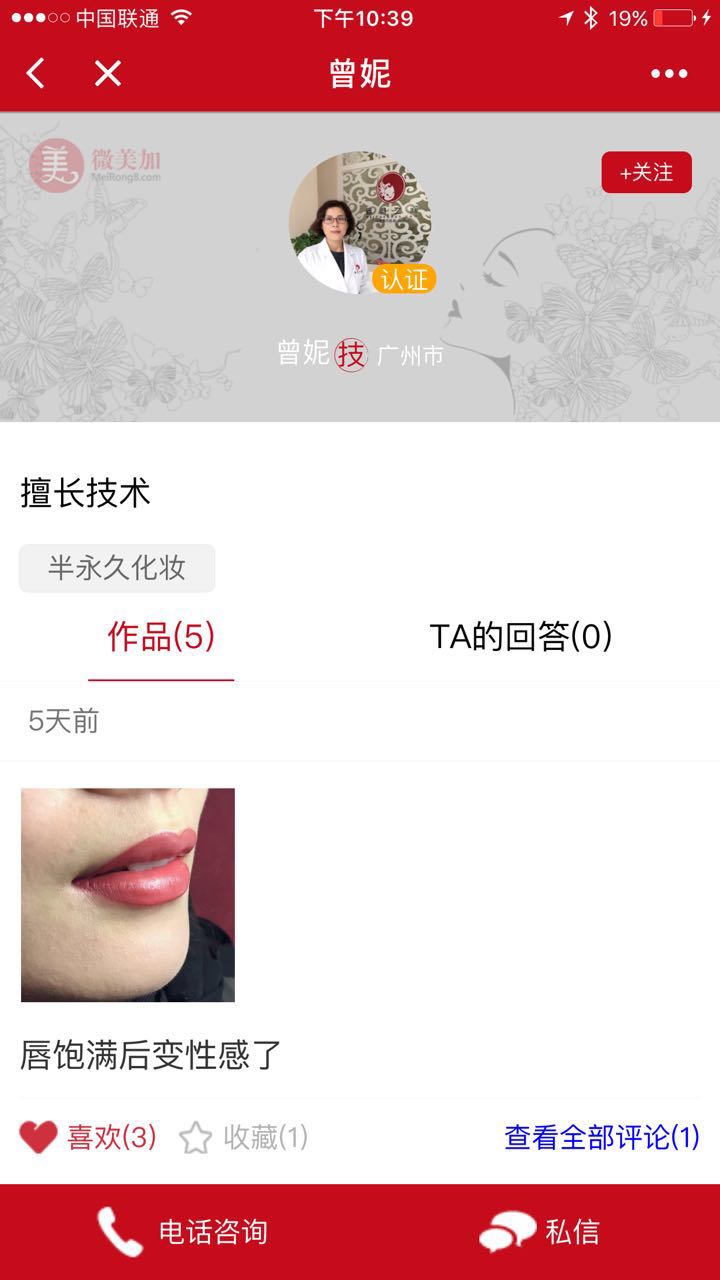Go back using the header arrow

click(x=36, y=73)
